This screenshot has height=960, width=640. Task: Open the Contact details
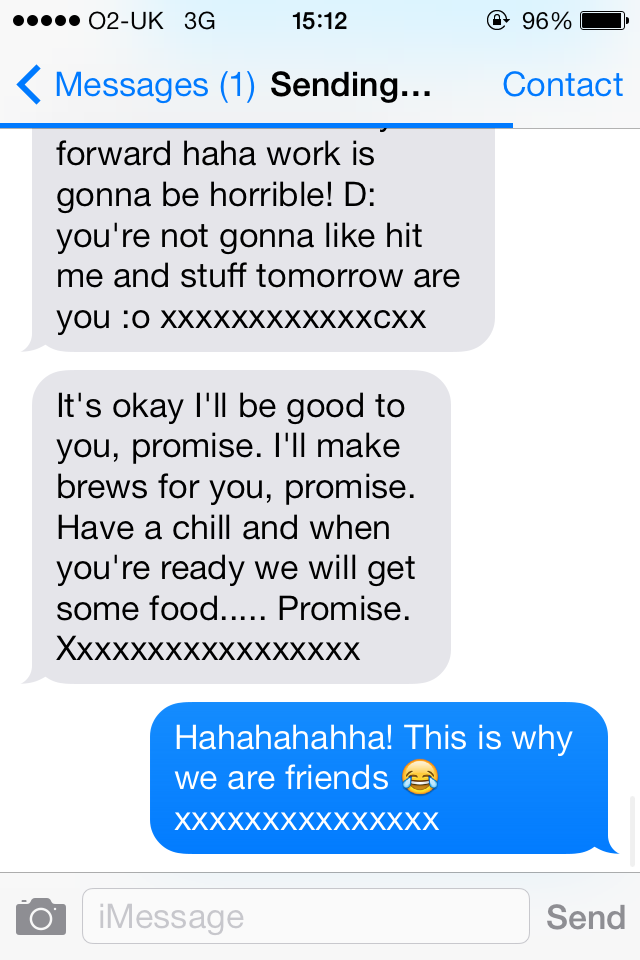pos(562,86)
